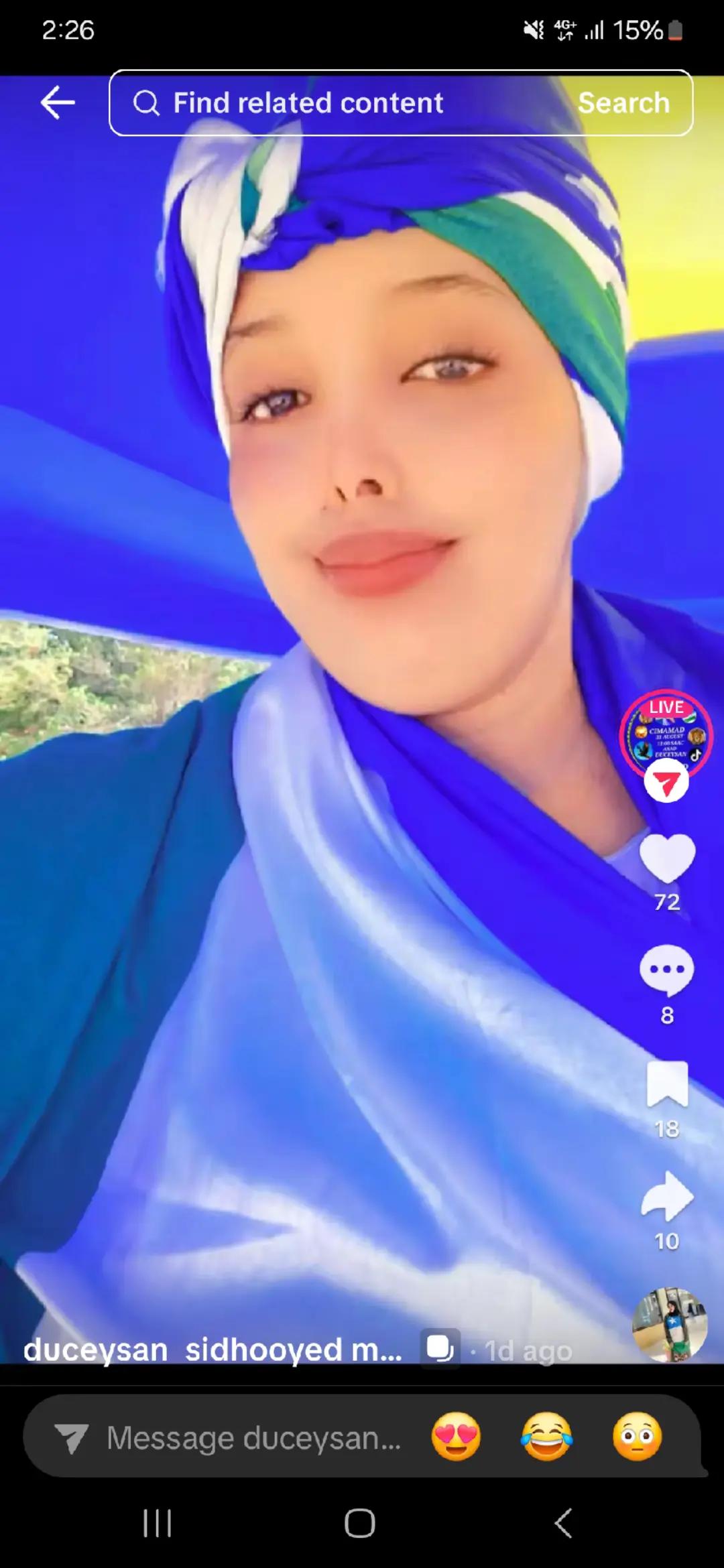Go back using the top-left arrow
Image resolution: width=724 pixels, height=1568 pixels.
click(58, 103)
